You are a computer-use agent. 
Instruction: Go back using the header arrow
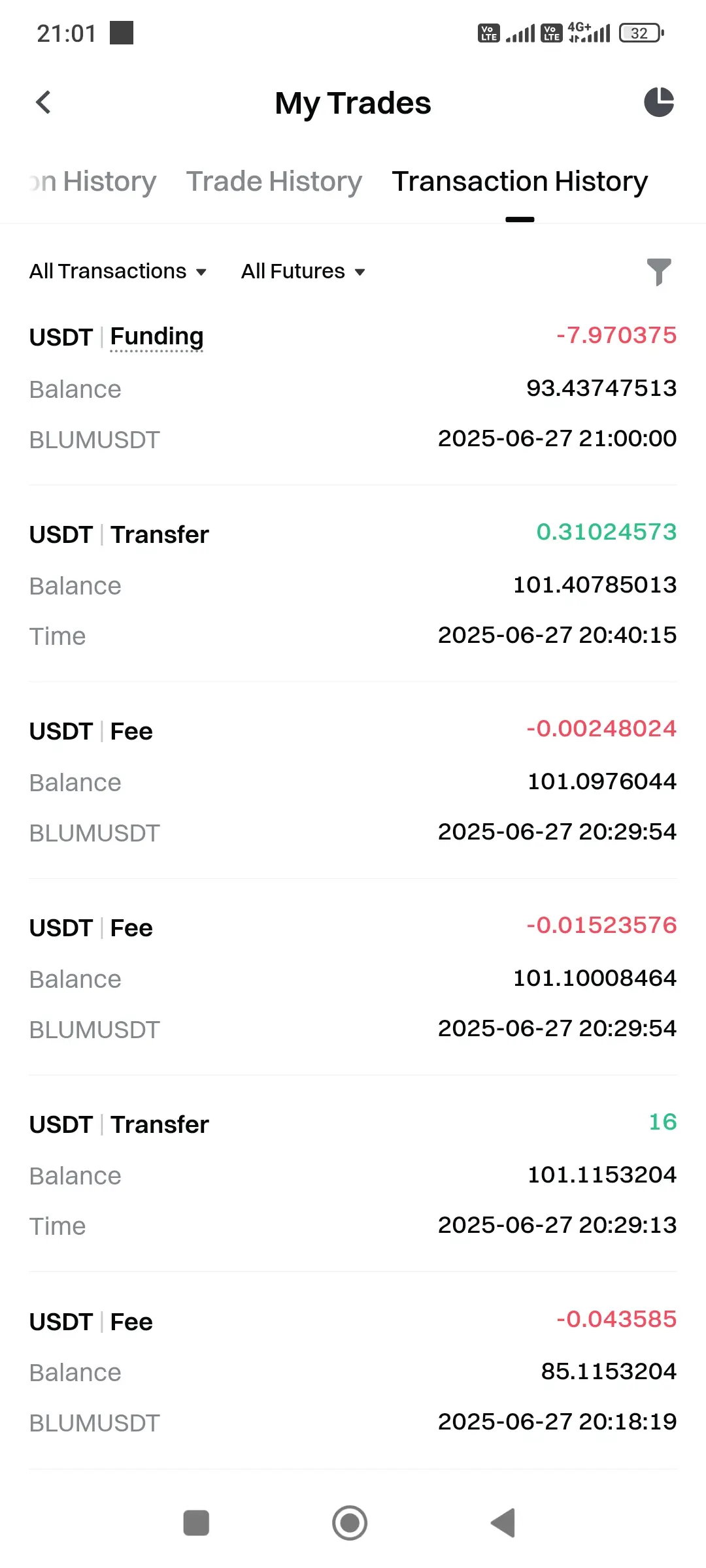coord(43,103)
